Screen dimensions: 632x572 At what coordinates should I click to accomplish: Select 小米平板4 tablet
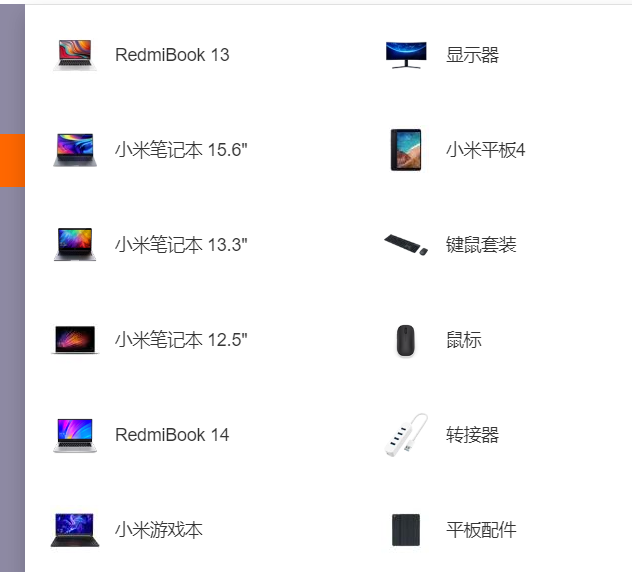point(485,150)
